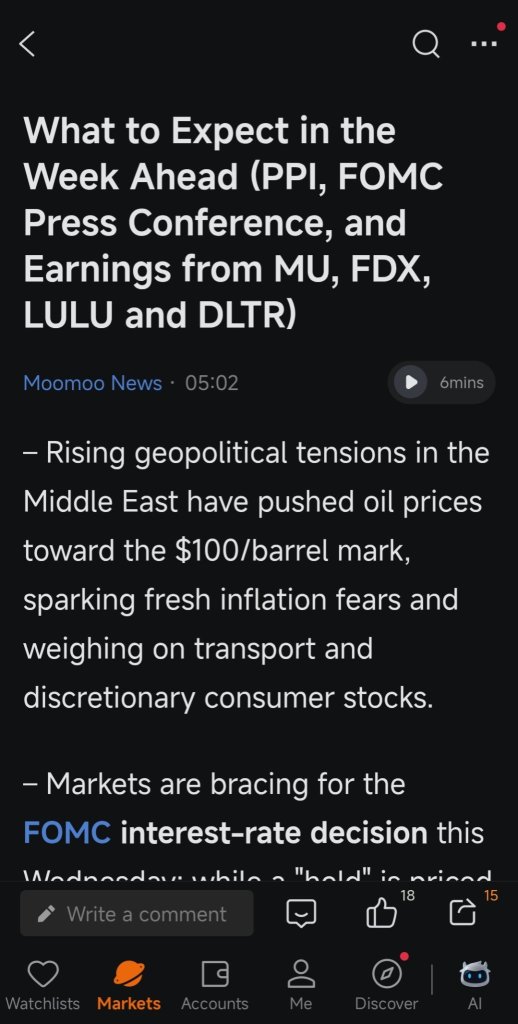Image resolution: width=518 pixels, height=1024 pixels.
Task: Share this article
Action: click(x=462, y=912)
